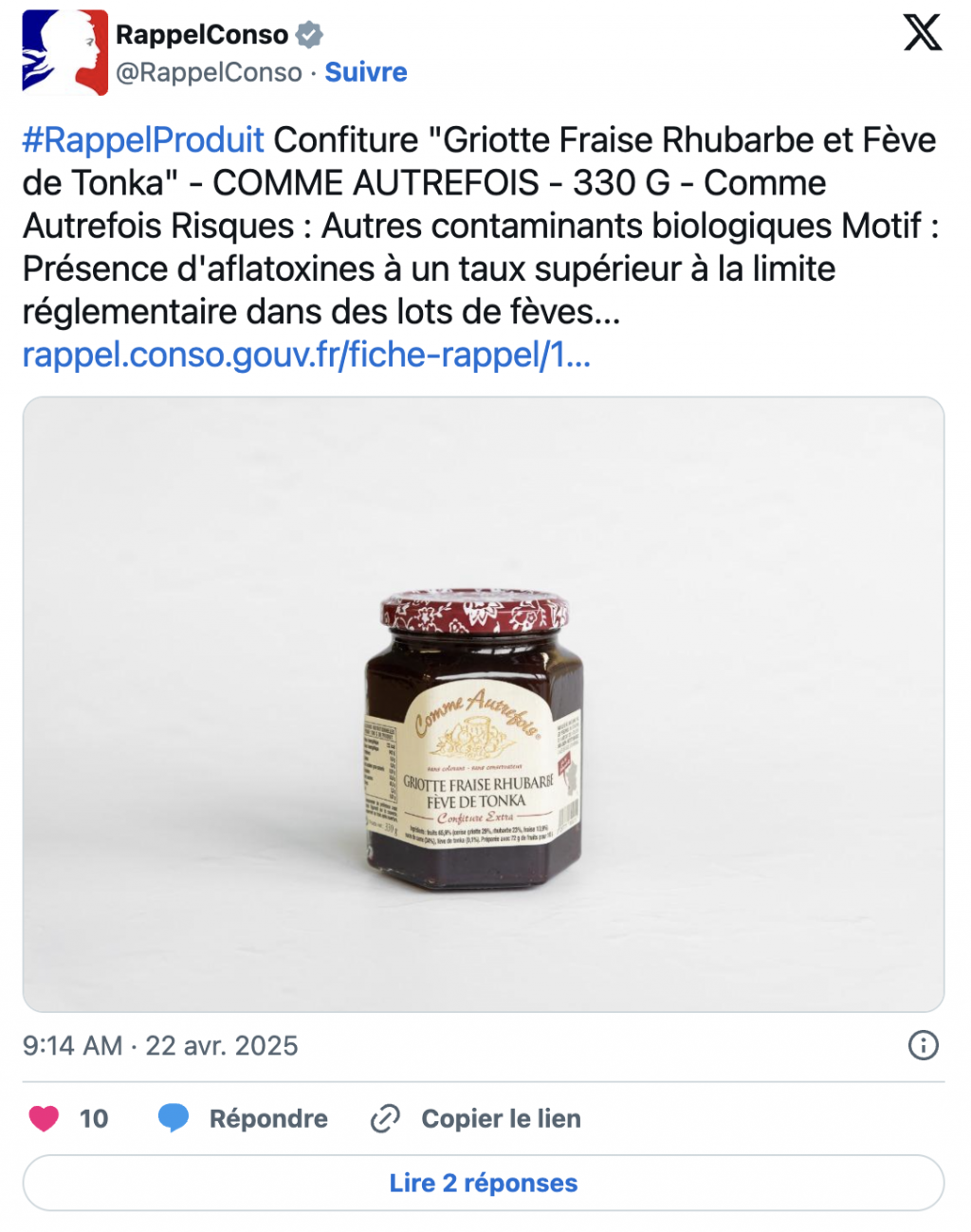971x1232 pixels.
Task: Open the #RappelProduit hashtag
Action: [140, 139]
